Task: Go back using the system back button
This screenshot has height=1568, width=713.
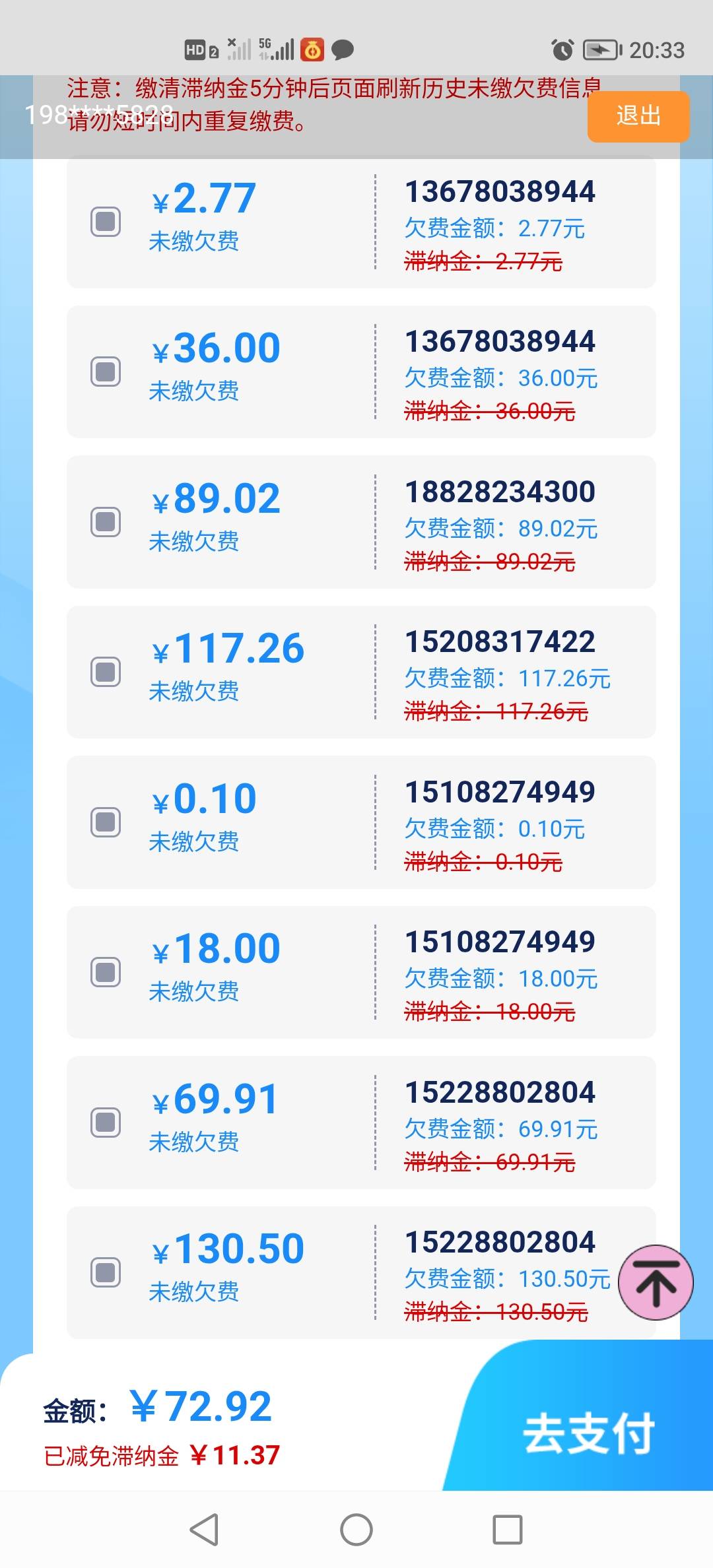Action: point(204,1529)
